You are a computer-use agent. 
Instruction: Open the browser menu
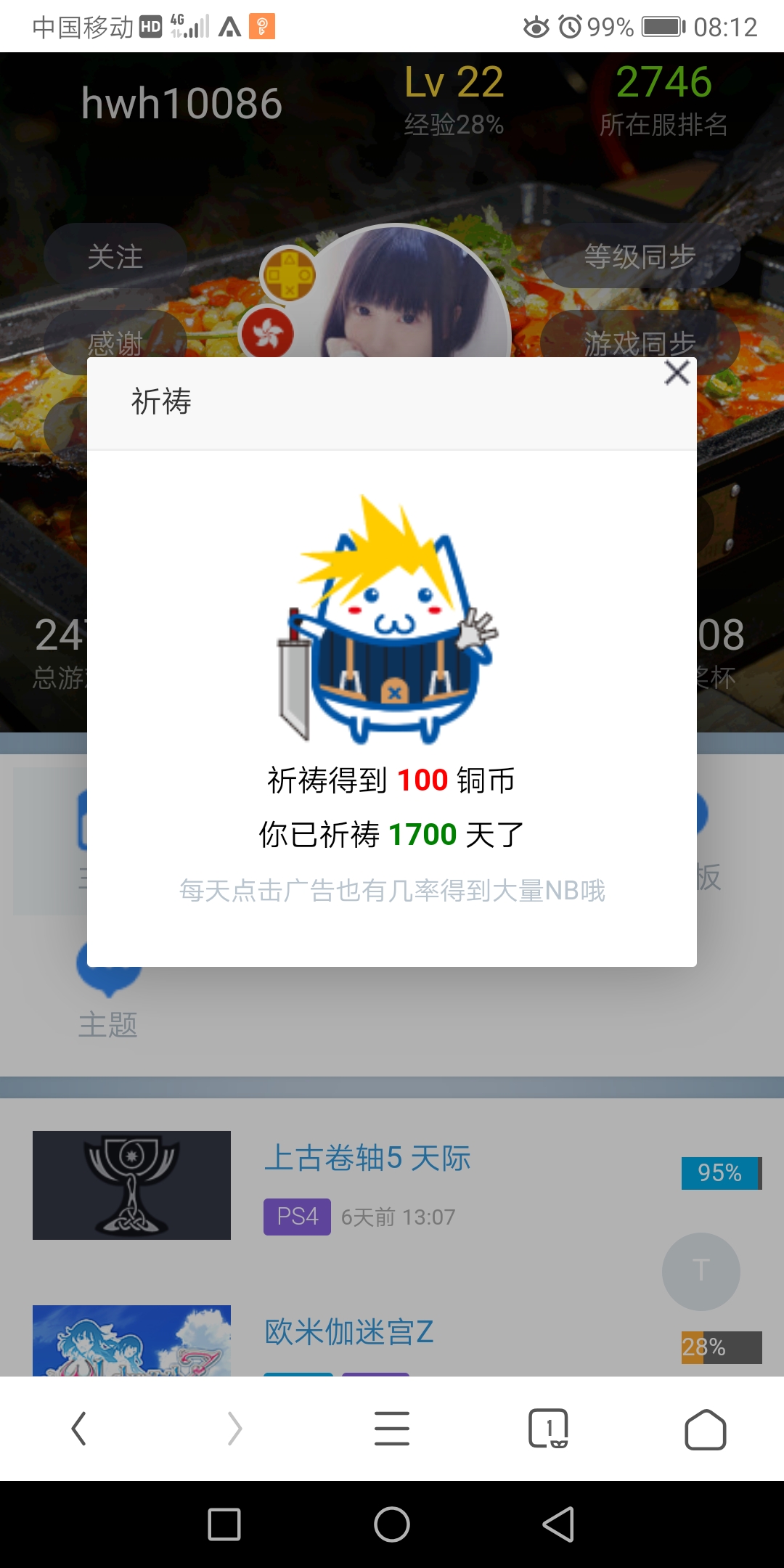point(392,1429)
